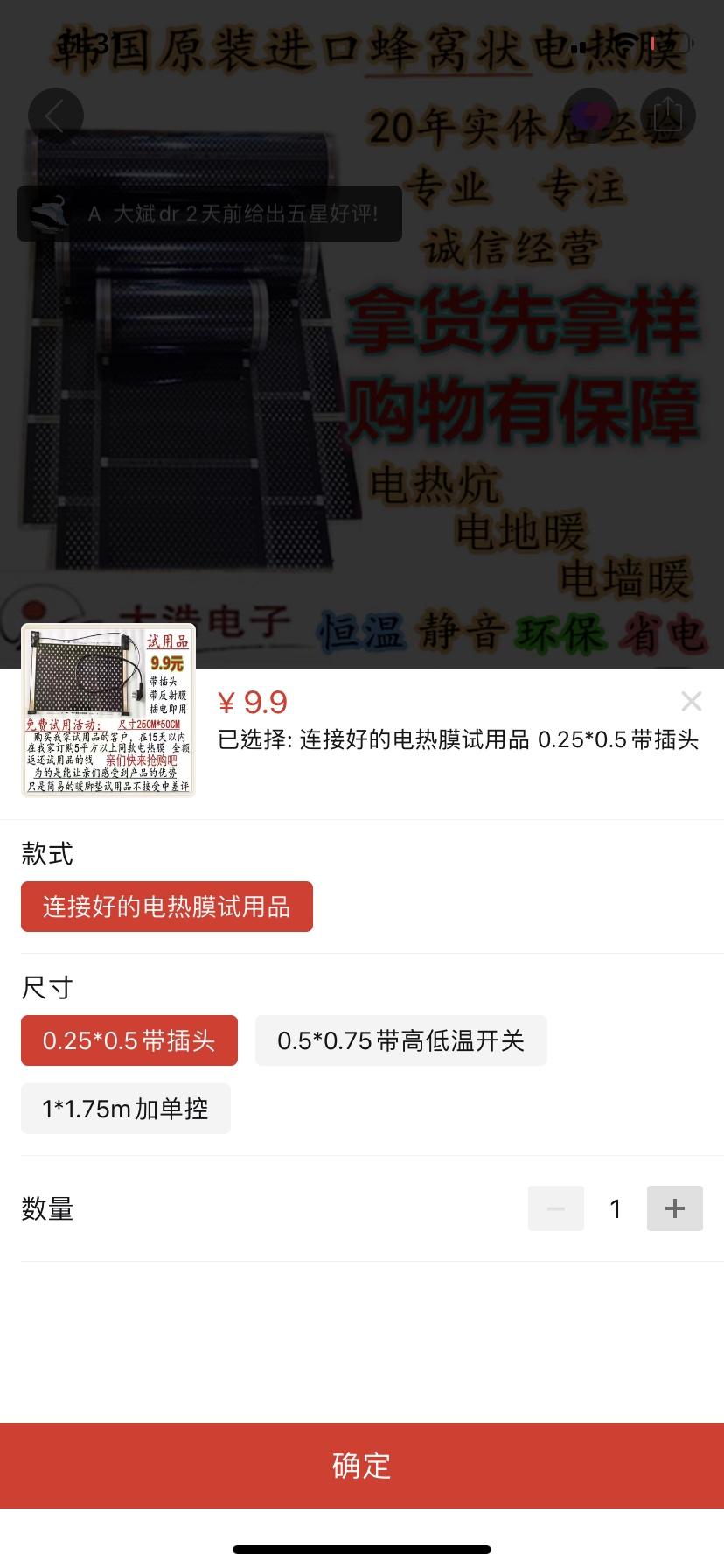Screen dimensions: 724x1568
Task: Choose size 0.5*0.75 带高低温开关
Action: coord(400,1040)
